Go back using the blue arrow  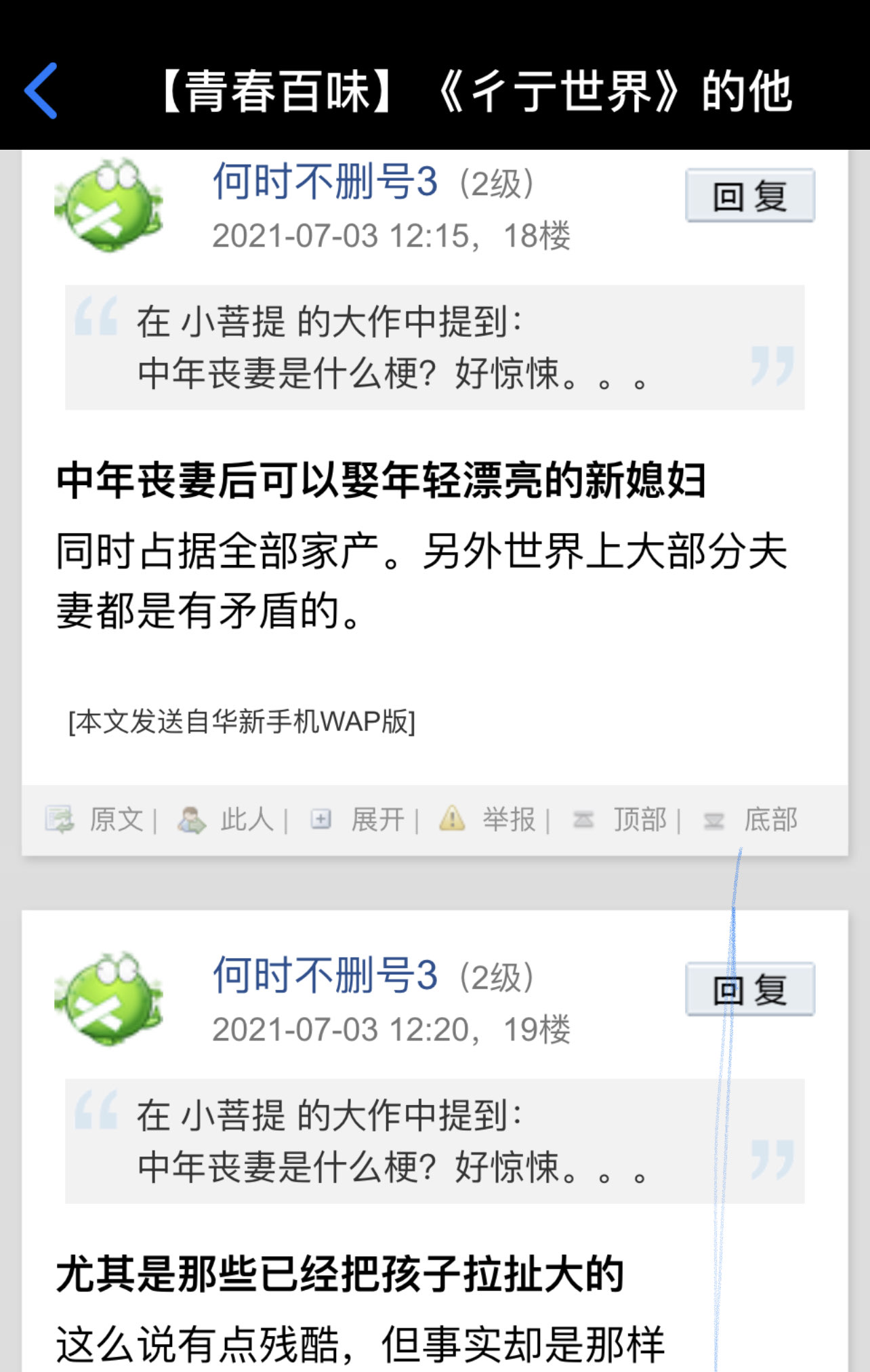click(42, 91)
